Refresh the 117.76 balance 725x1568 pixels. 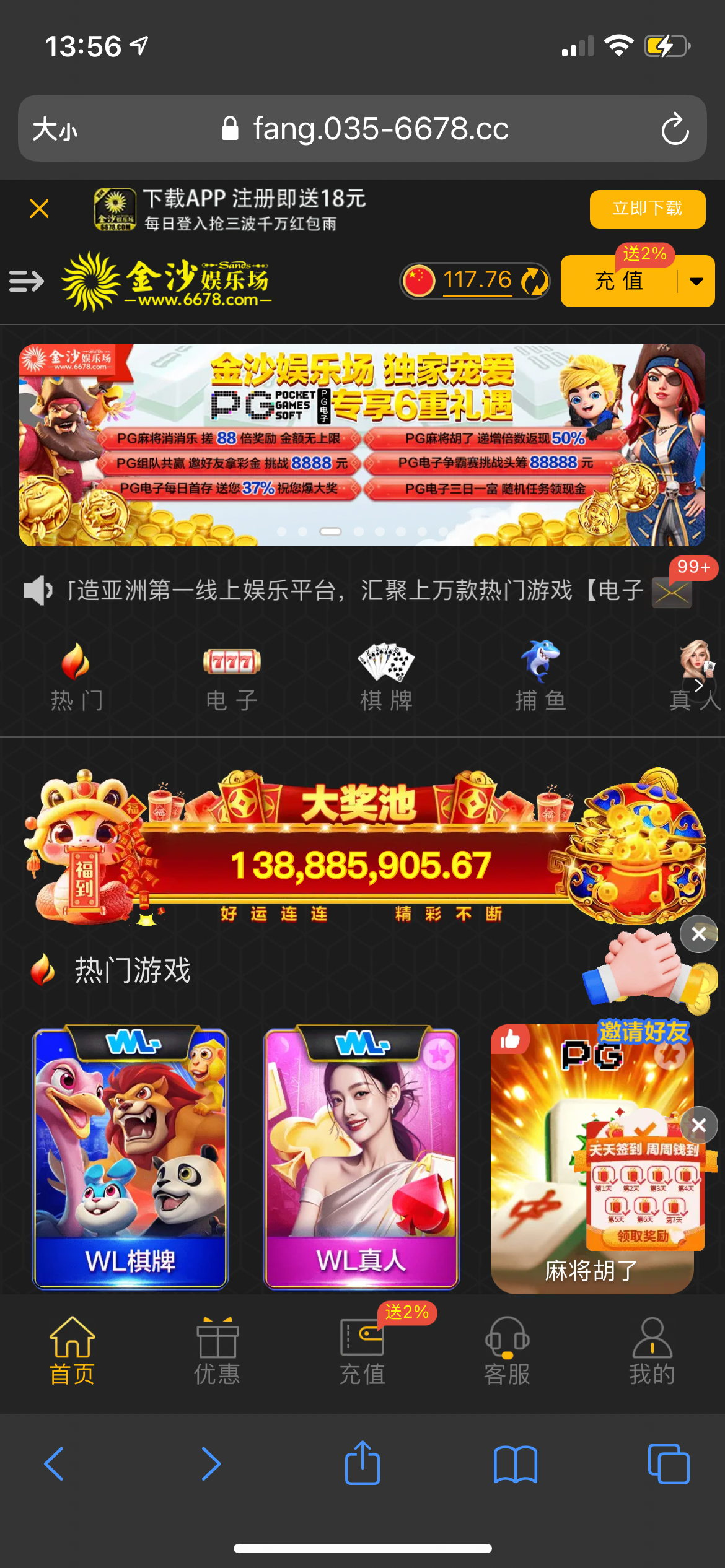534,282
